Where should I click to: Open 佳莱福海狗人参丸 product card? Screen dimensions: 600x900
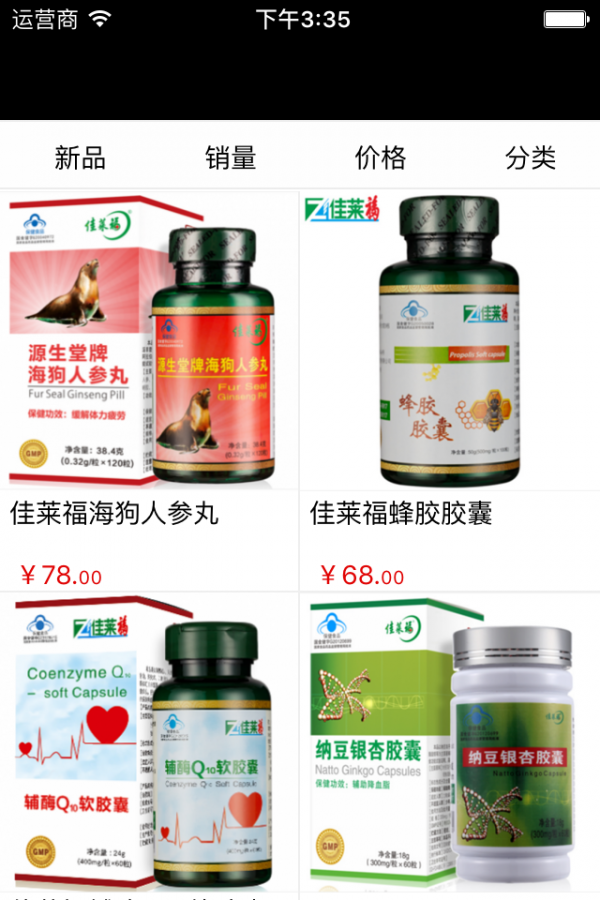click(x=150, y=390)
